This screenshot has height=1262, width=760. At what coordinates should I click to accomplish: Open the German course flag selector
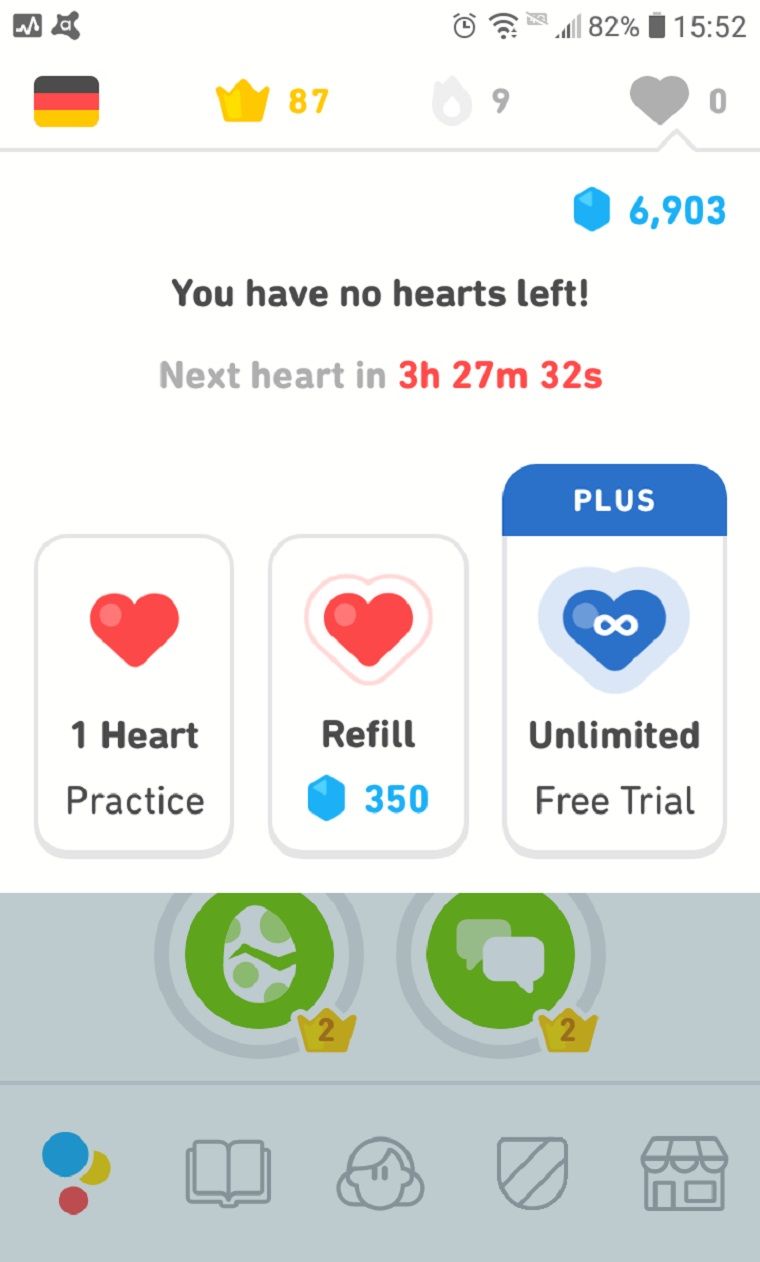pyautogui.click(x=66, y=101)
